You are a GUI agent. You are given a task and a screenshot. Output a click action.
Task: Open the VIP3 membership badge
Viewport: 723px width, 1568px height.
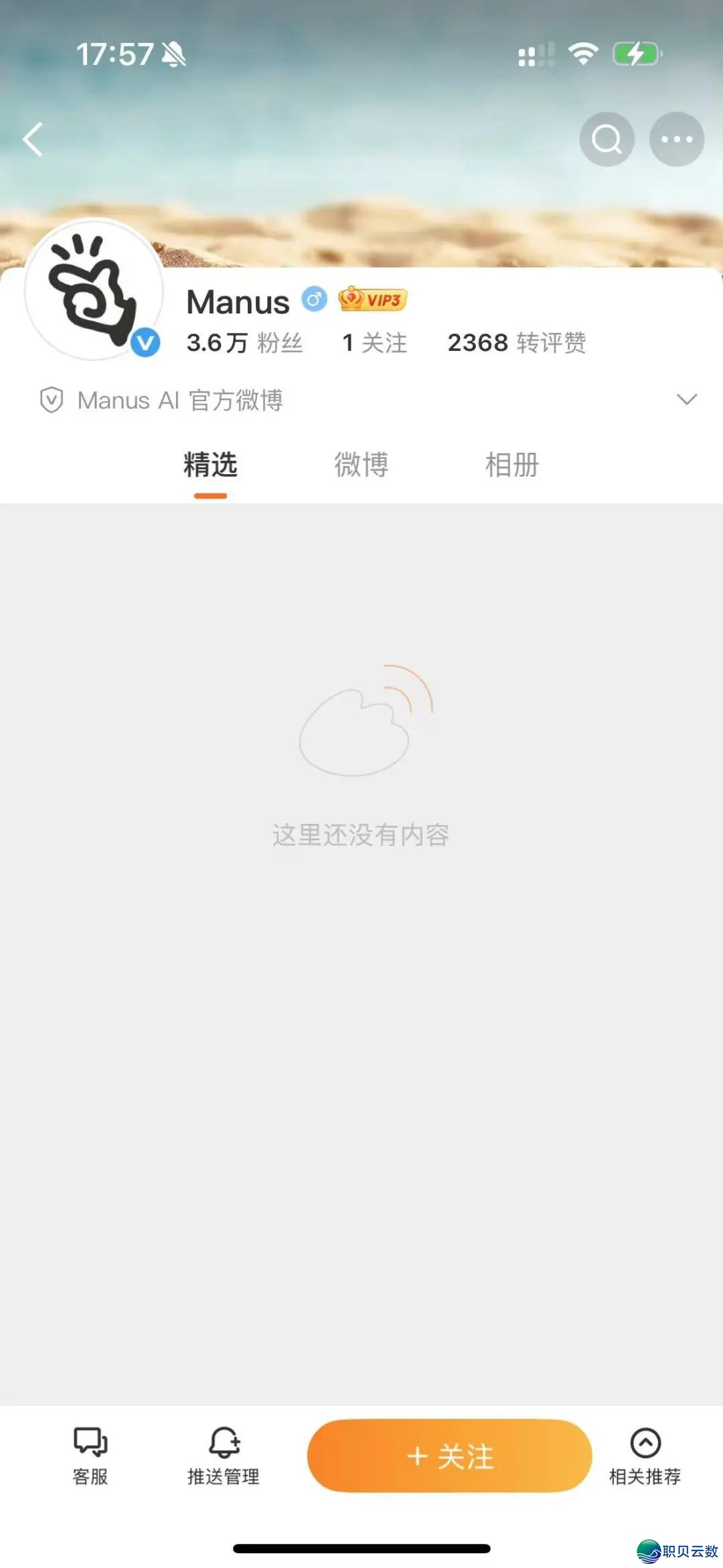pyautogui.click(x=373, y=299)
